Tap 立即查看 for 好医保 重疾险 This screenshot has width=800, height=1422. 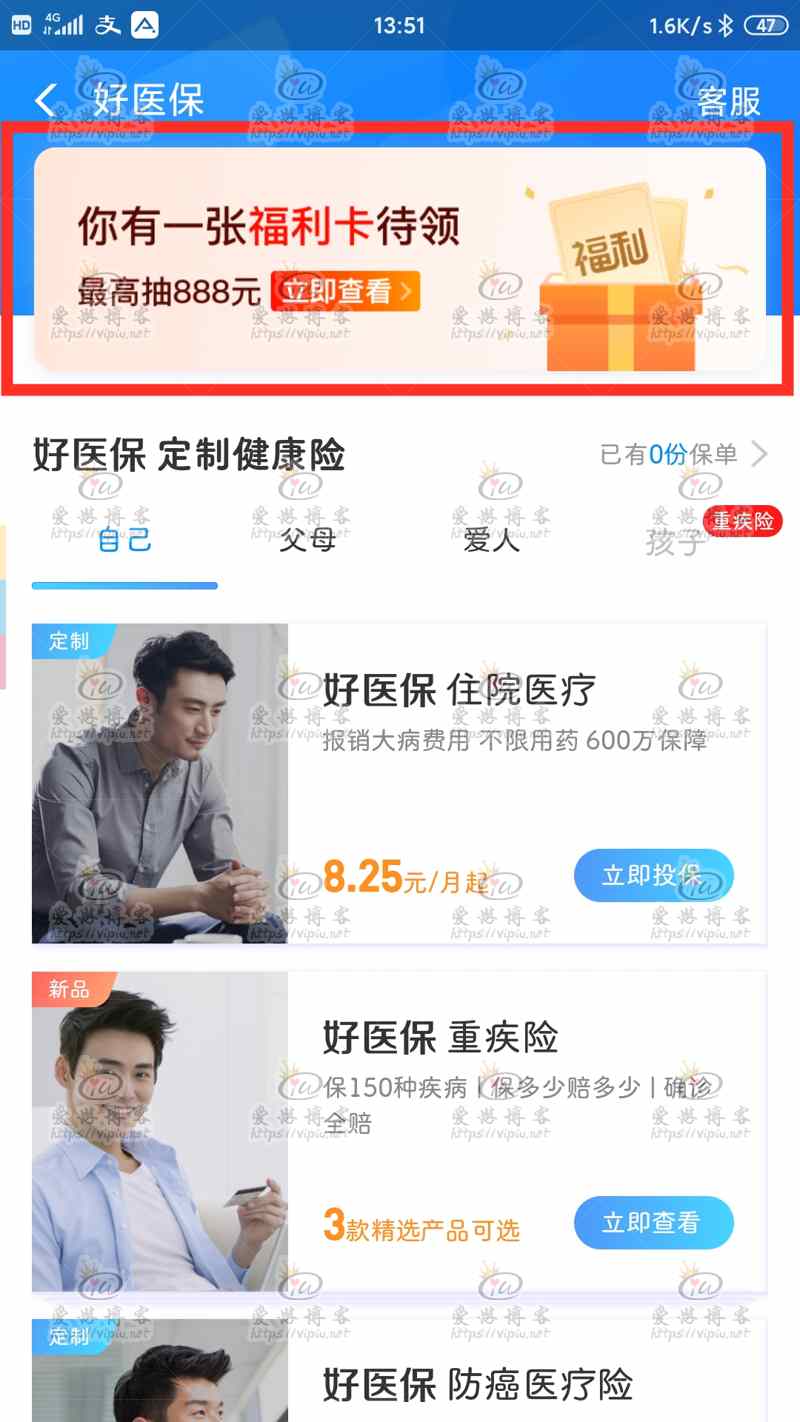coord(654,1223)
